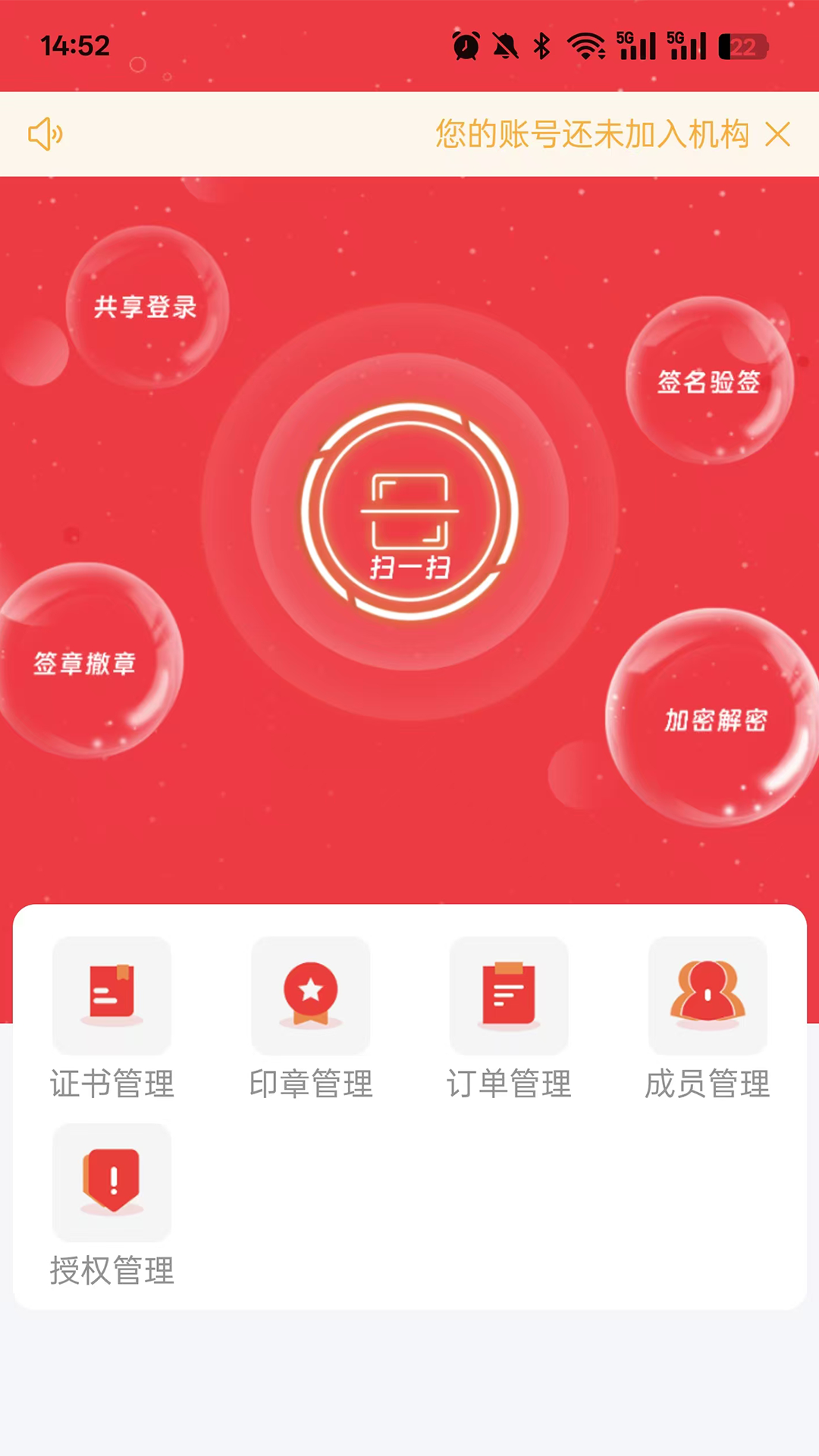
Task: Open the 扫一扫 scanner
Action: [x=409, y=513]
